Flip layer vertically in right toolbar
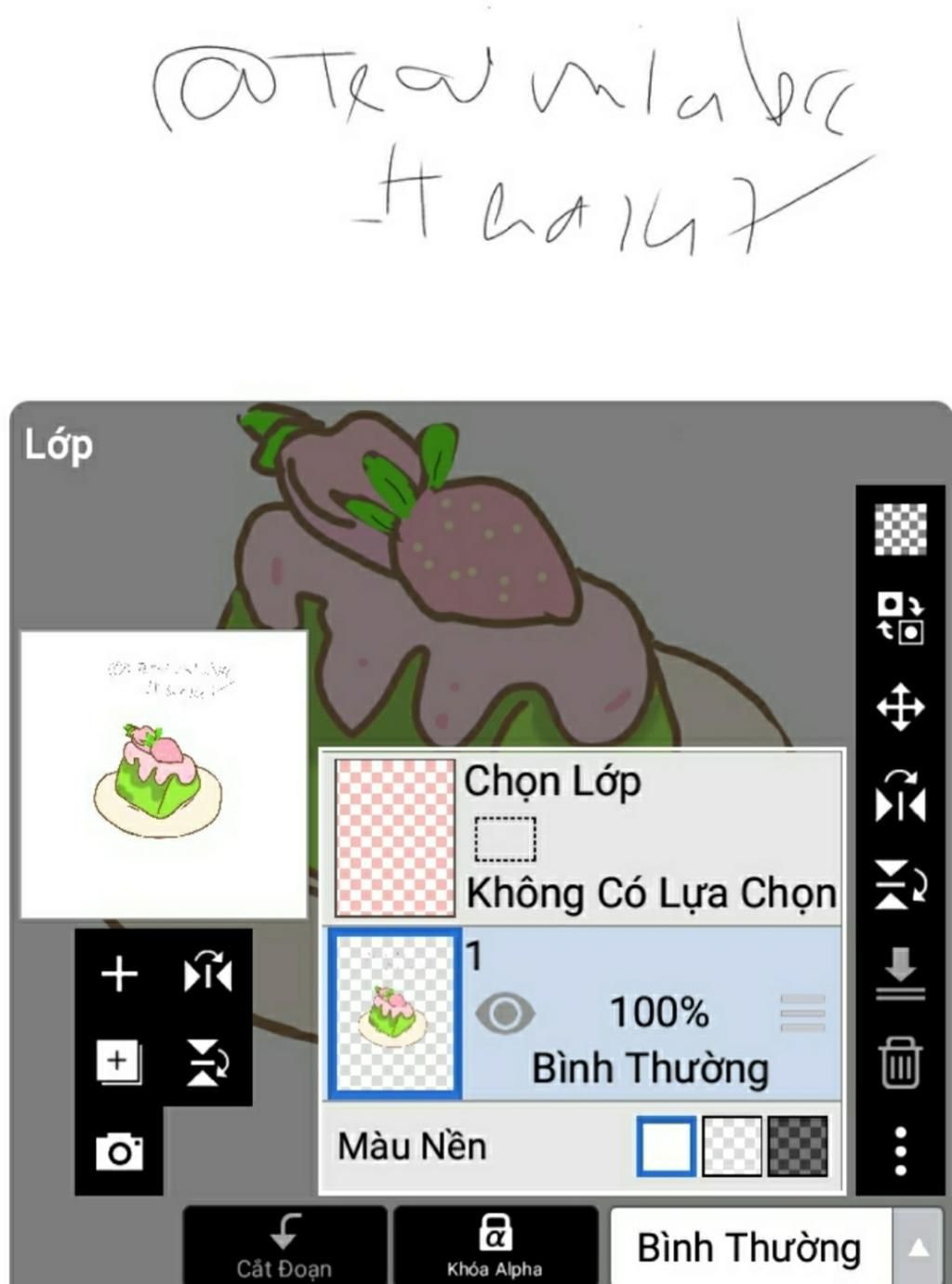This screenshot has width=952, height=1284. pos(900,884)
